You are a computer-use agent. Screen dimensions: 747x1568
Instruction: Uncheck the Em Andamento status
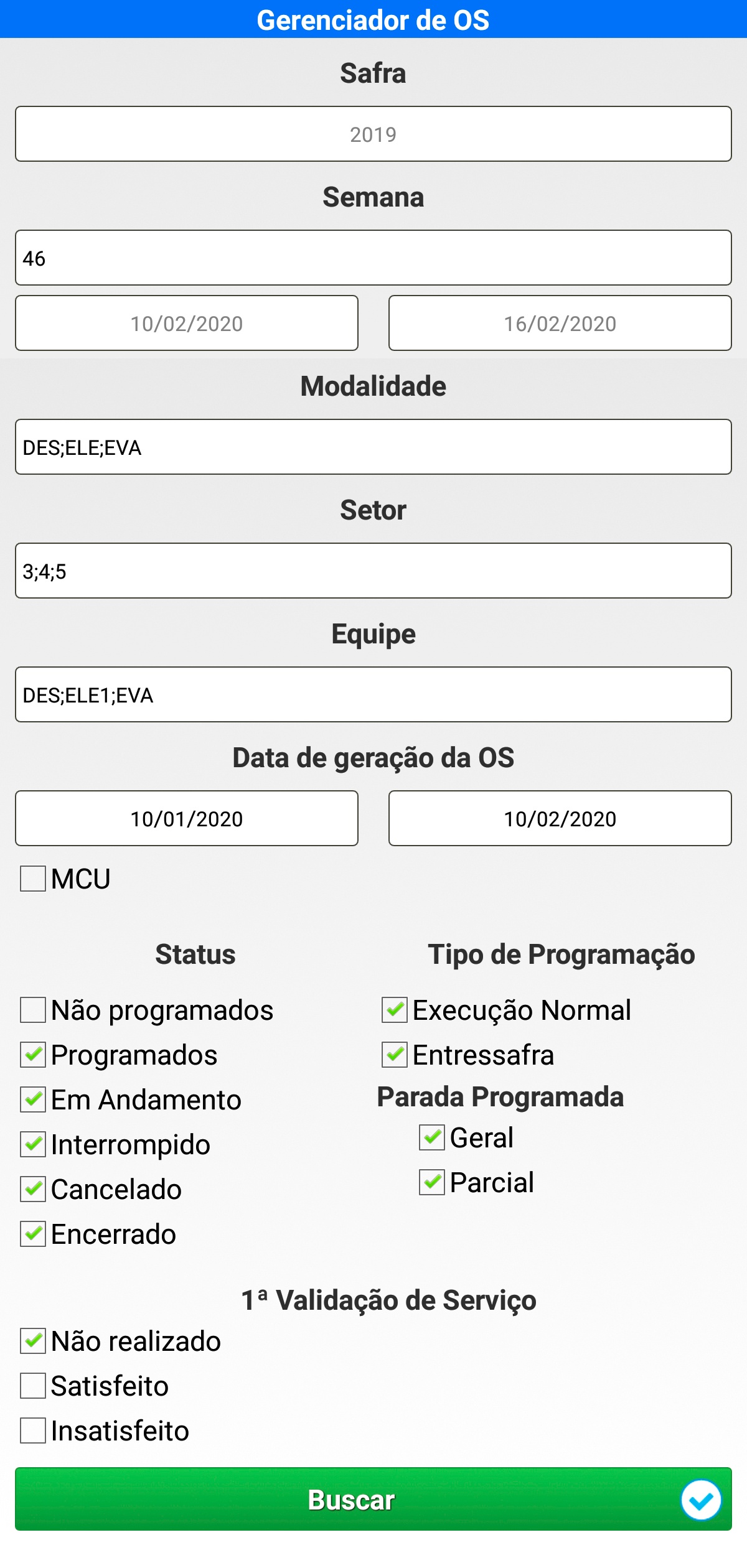(33, 1099)
